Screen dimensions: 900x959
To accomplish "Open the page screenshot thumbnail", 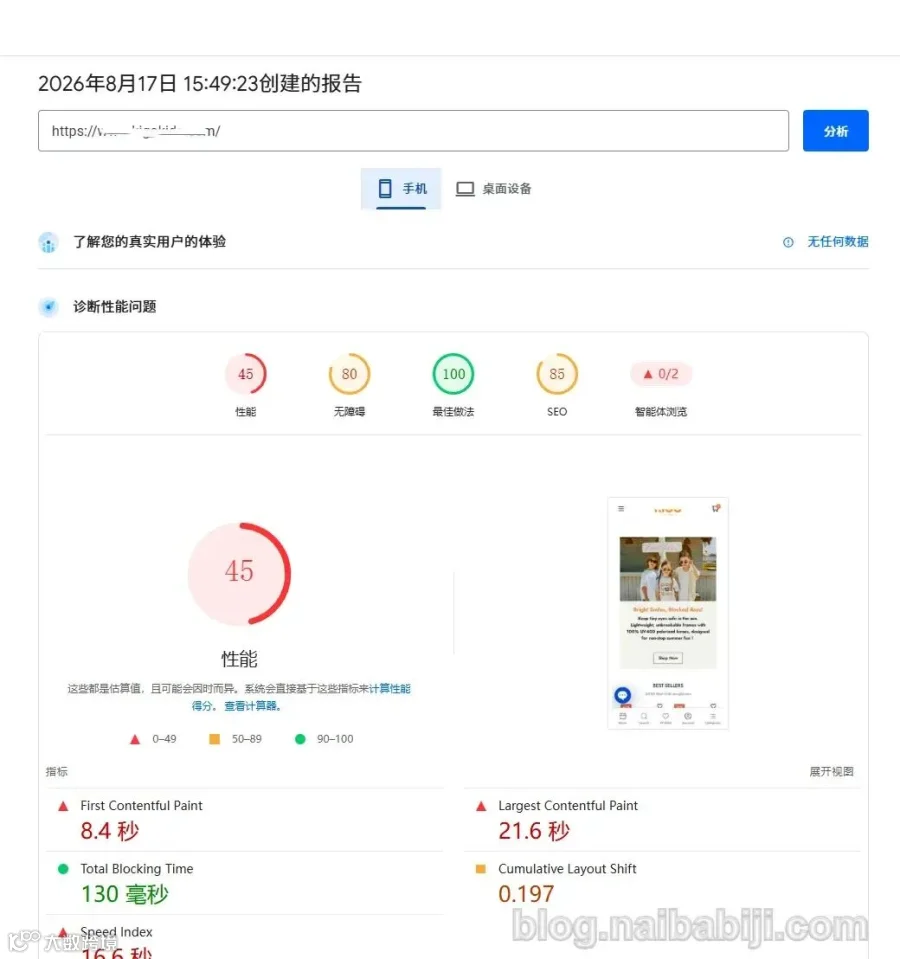I will (x=668, y=613).
